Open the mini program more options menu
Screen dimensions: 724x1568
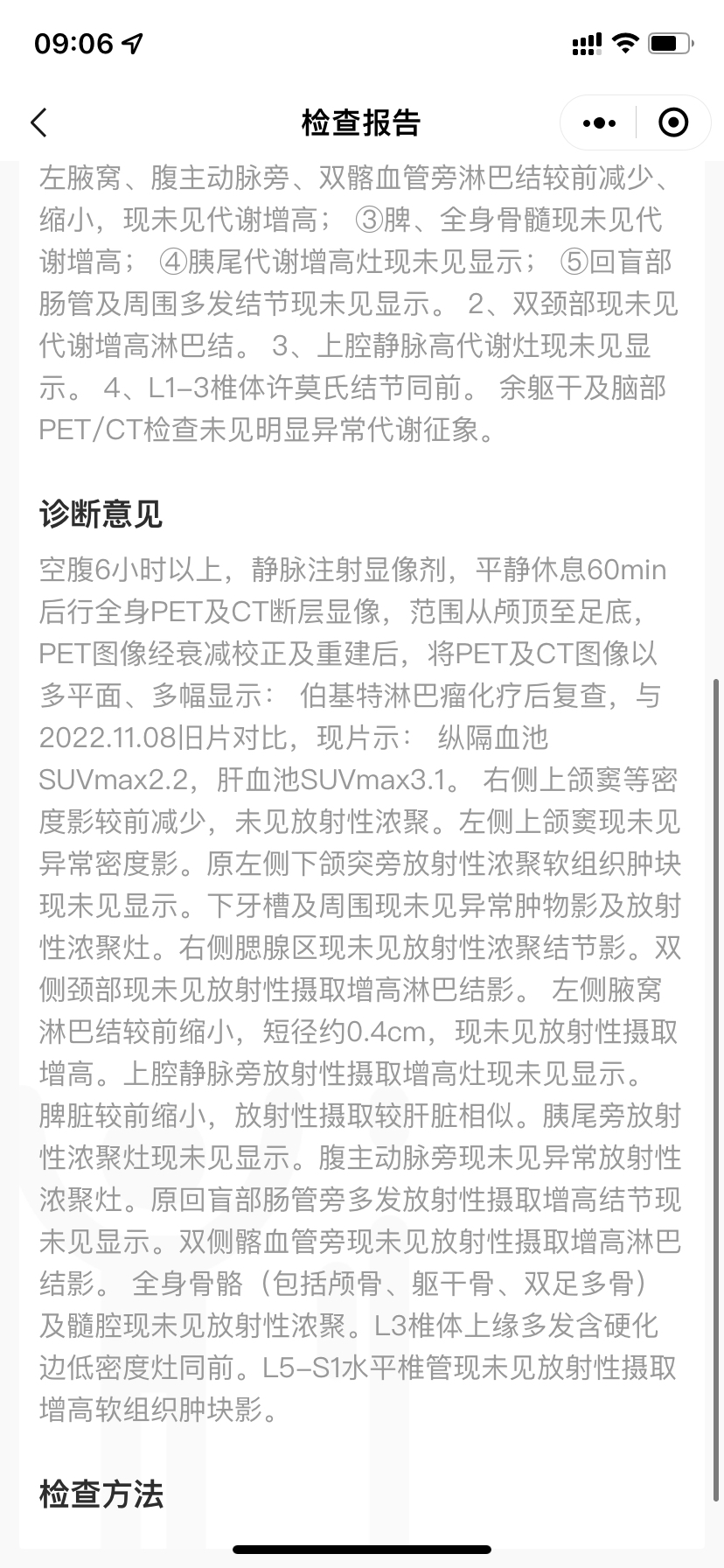tap(599, 123)
